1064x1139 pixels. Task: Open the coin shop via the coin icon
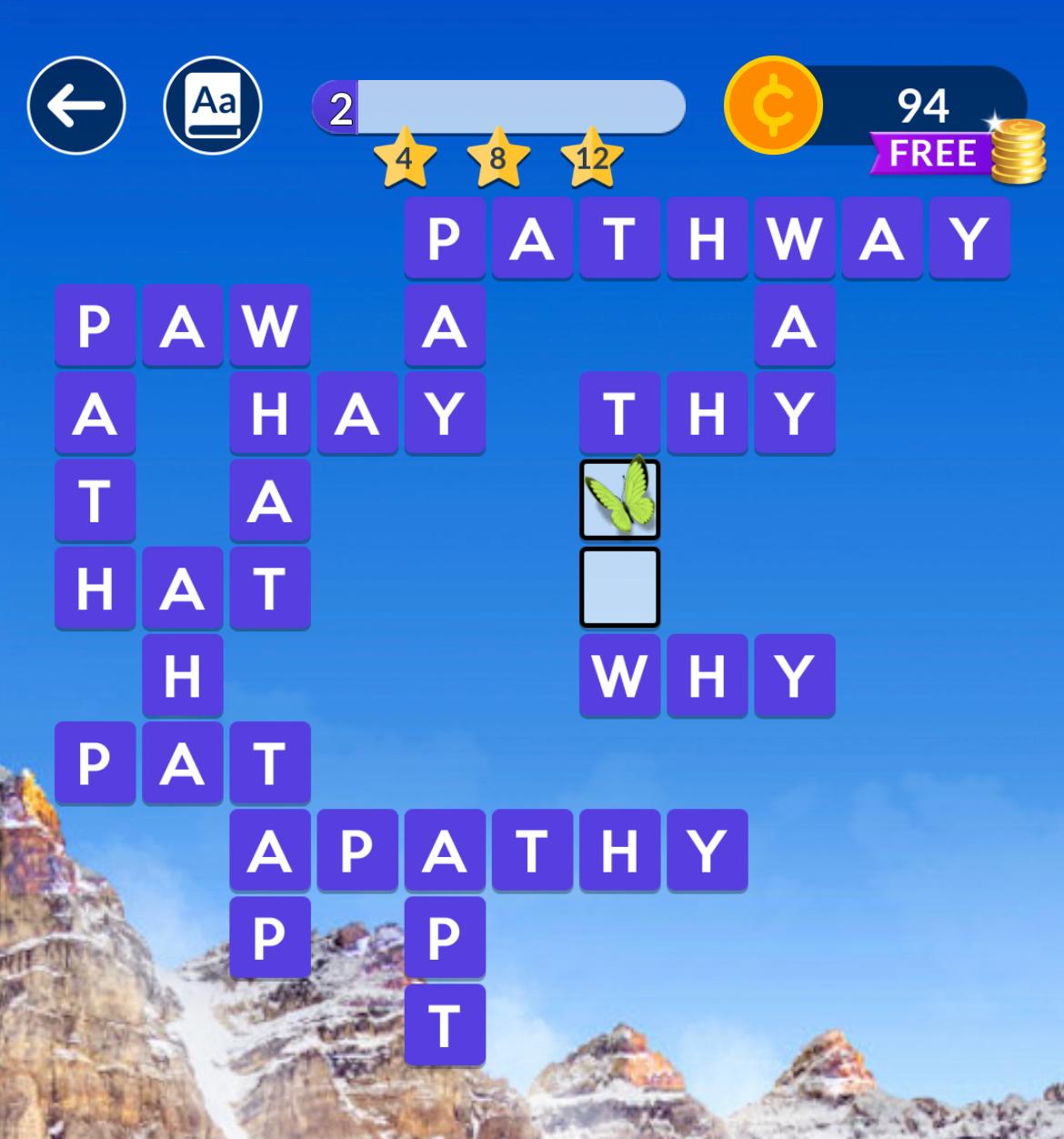pos(773,106)
